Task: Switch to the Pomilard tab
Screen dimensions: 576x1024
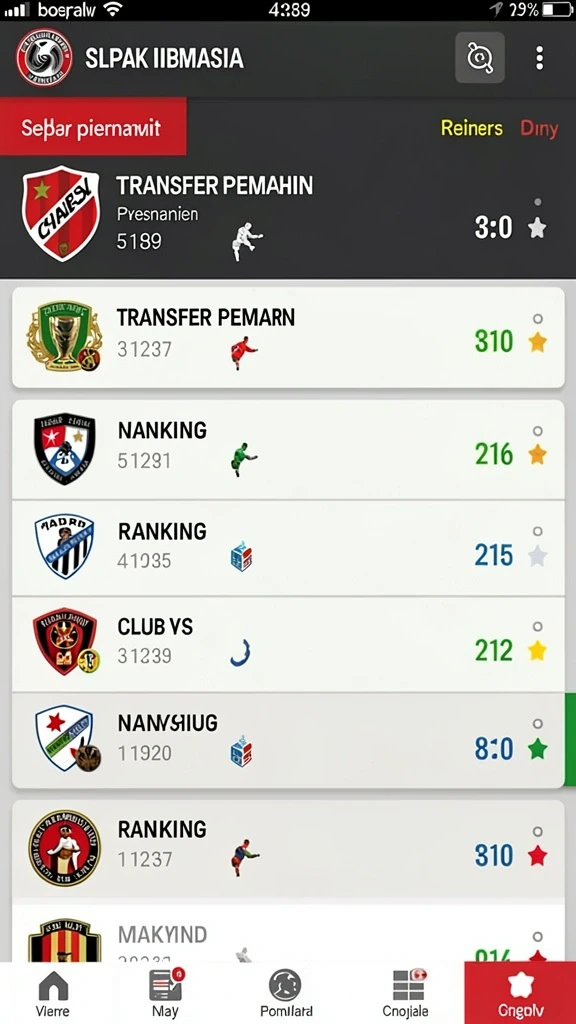Action: click(x=286, y=993)
